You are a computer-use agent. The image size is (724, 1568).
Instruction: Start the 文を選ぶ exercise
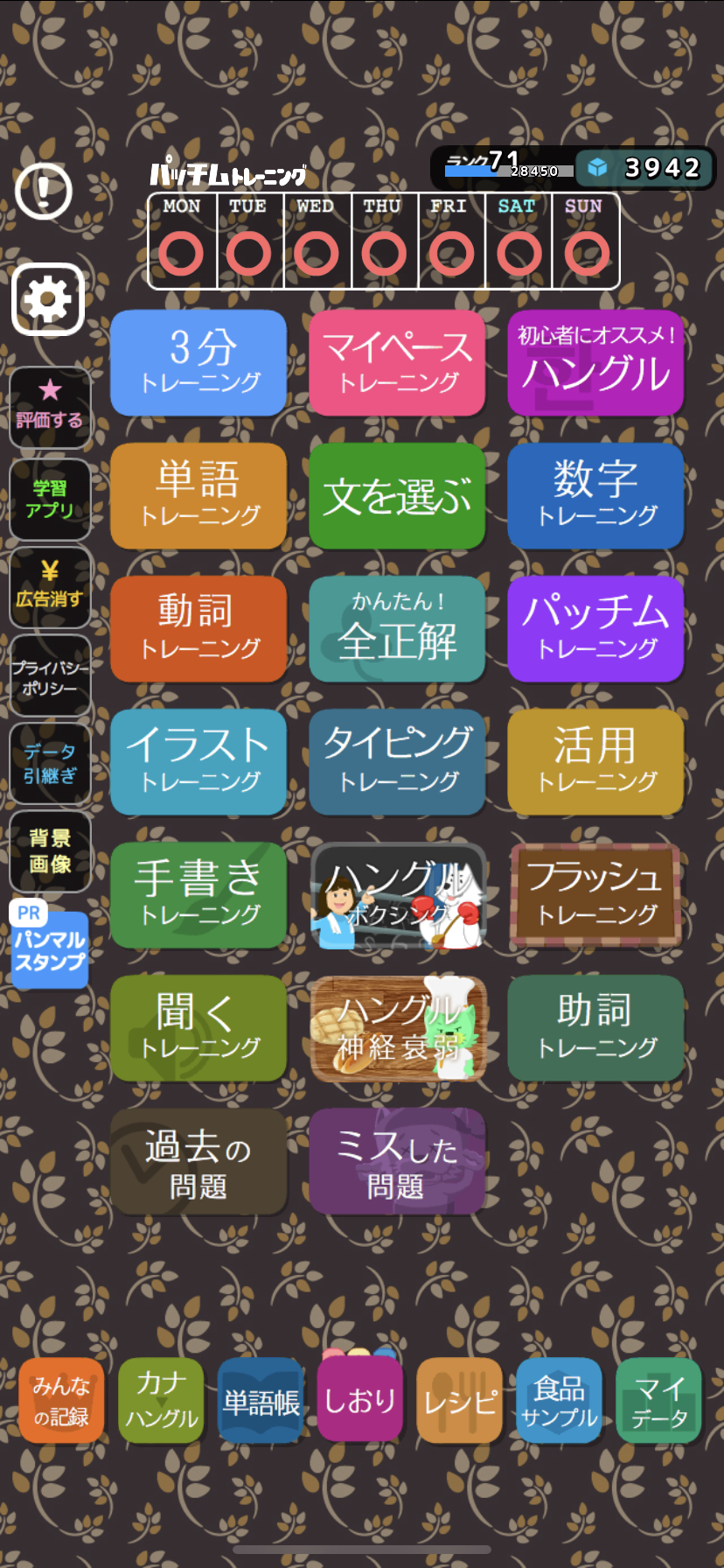(x=397, y=495)
